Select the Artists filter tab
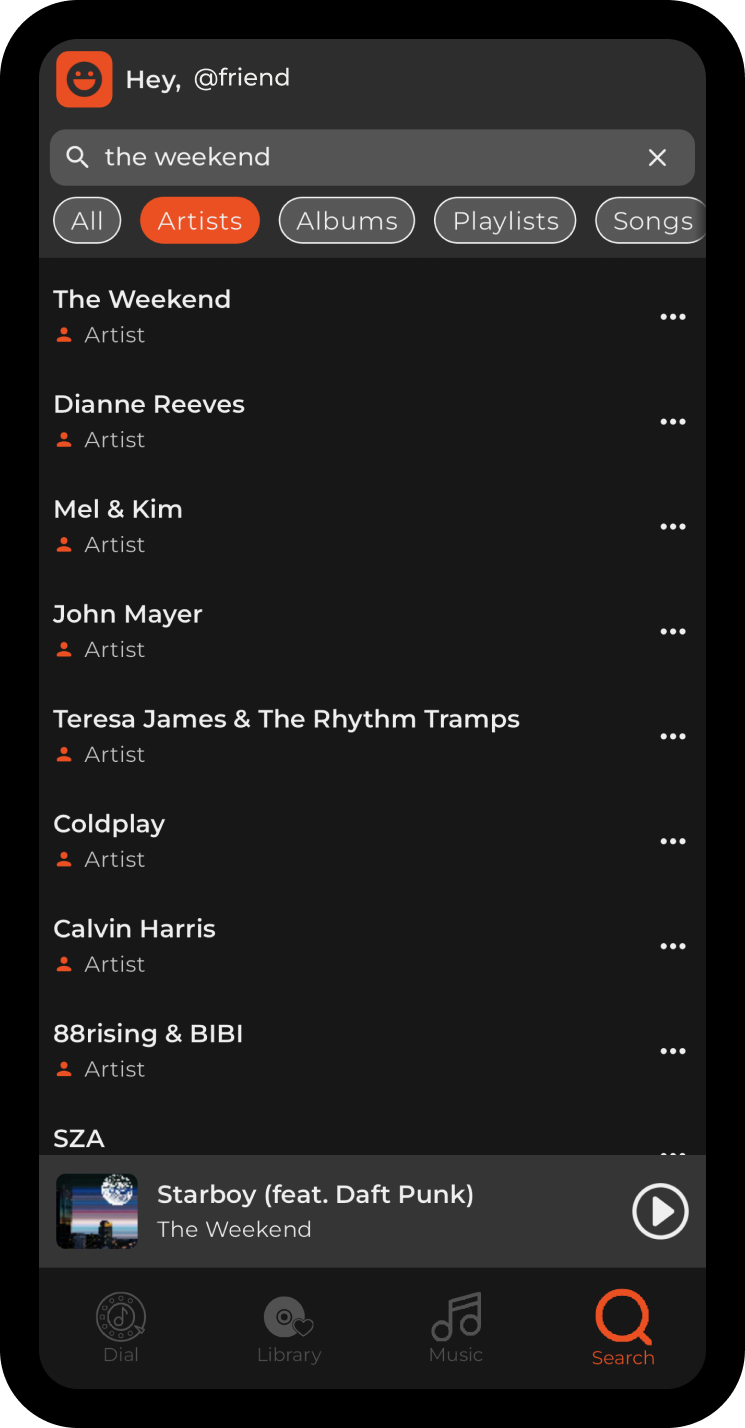Image resolution: width=745 pixels, height=1428 pixels. (x=199, y=220)
